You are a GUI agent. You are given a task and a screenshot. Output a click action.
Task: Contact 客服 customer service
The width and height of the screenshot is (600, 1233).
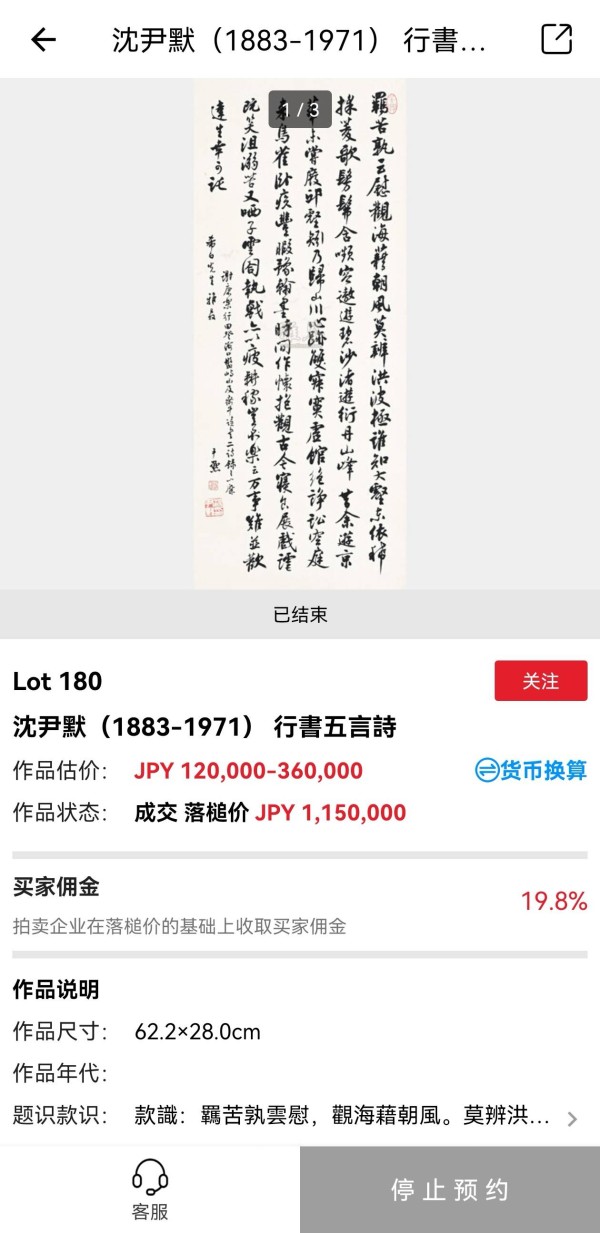coord(150,1190)
